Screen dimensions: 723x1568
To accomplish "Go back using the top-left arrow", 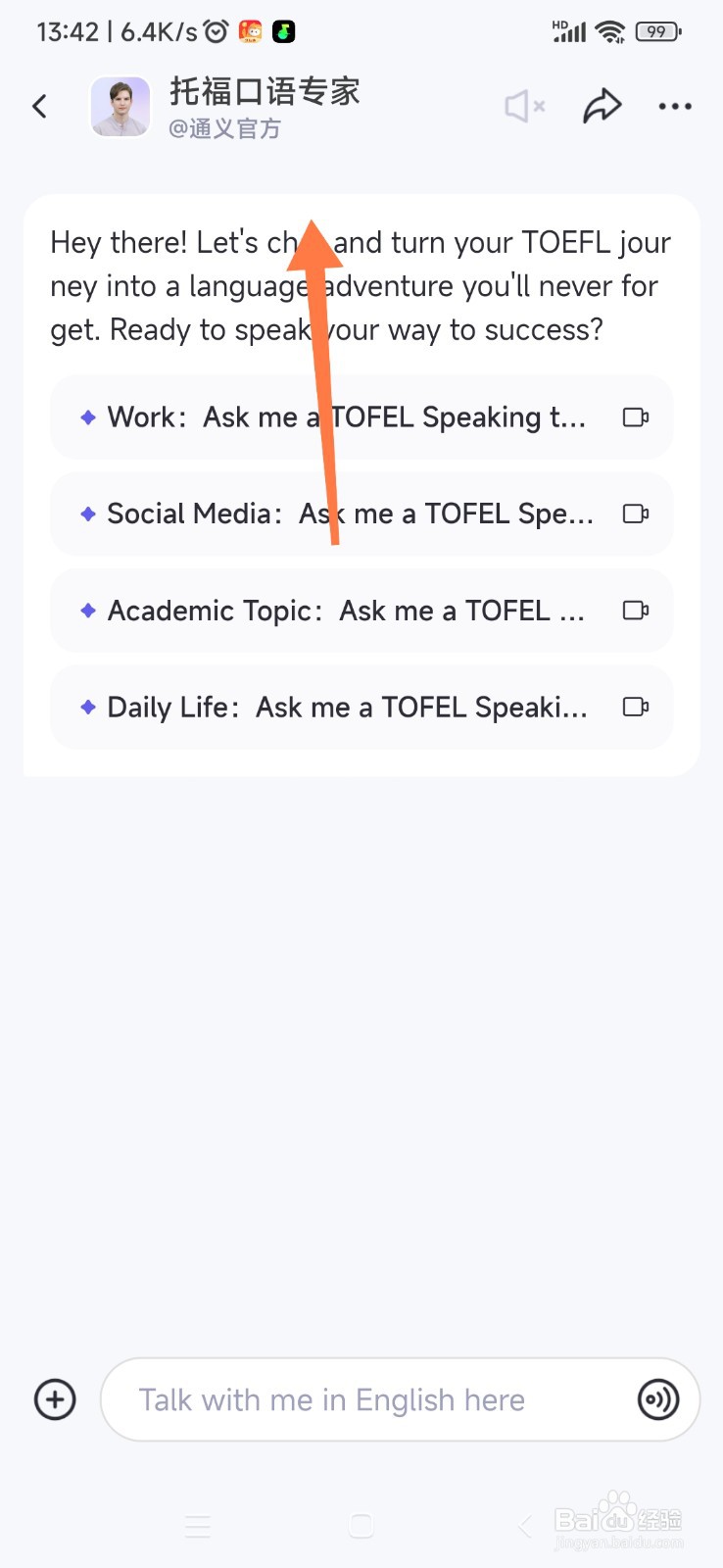I will (40, 106).
